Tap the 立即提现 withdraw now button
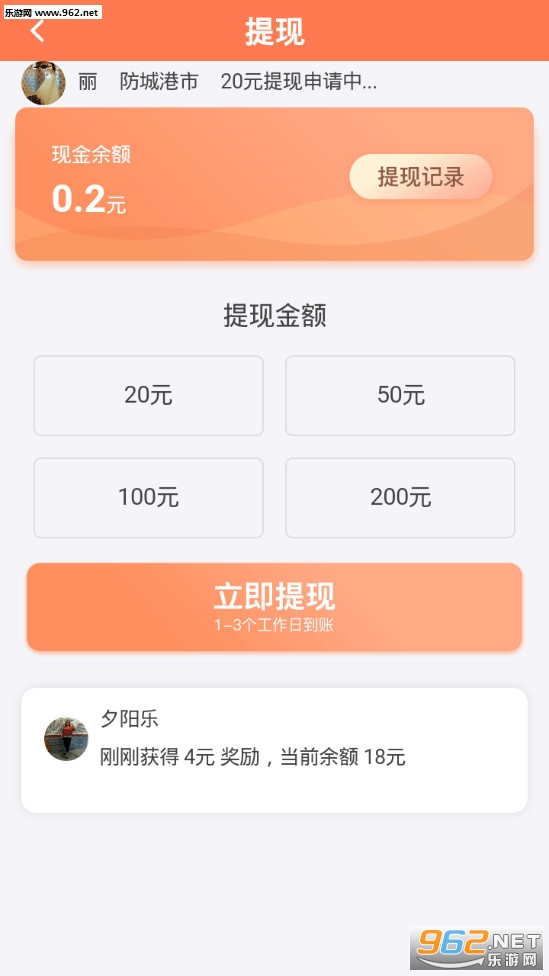Image resolution: width=549 pixels, height=976 pixels. click(x=274, y=607)
